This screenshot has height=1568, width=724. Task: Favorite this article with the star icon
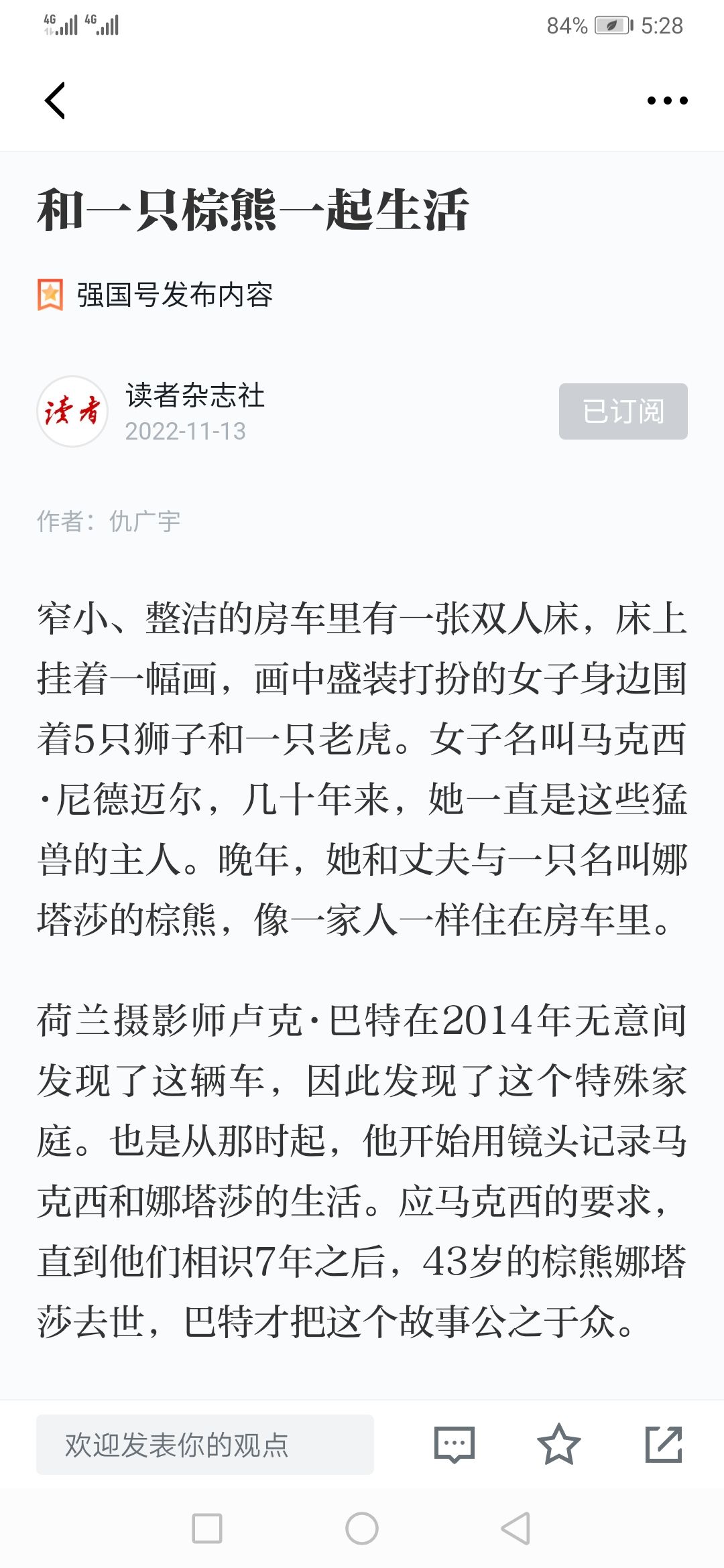[x=558, y=1445]
